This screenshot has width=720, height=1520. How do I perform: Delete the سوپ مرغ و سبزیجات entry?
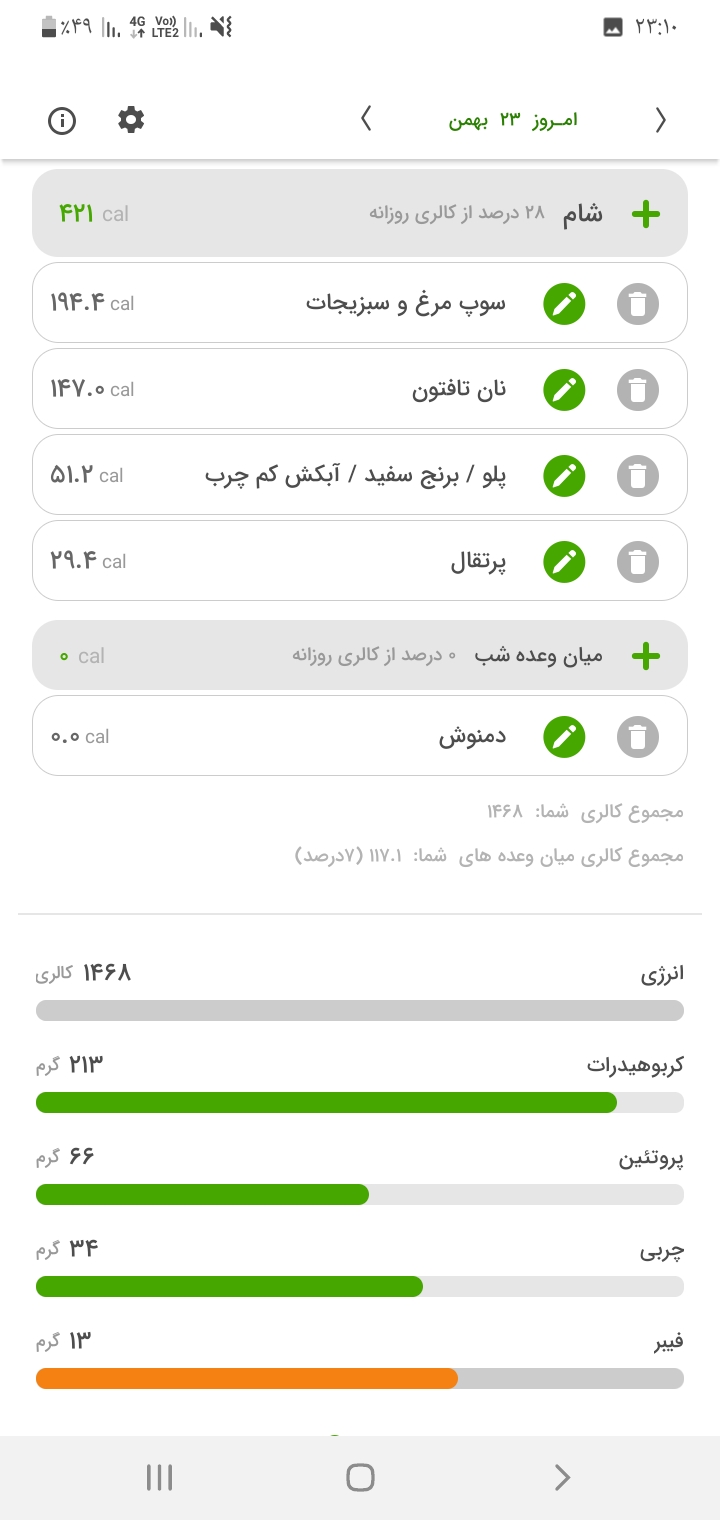[638, 304]
